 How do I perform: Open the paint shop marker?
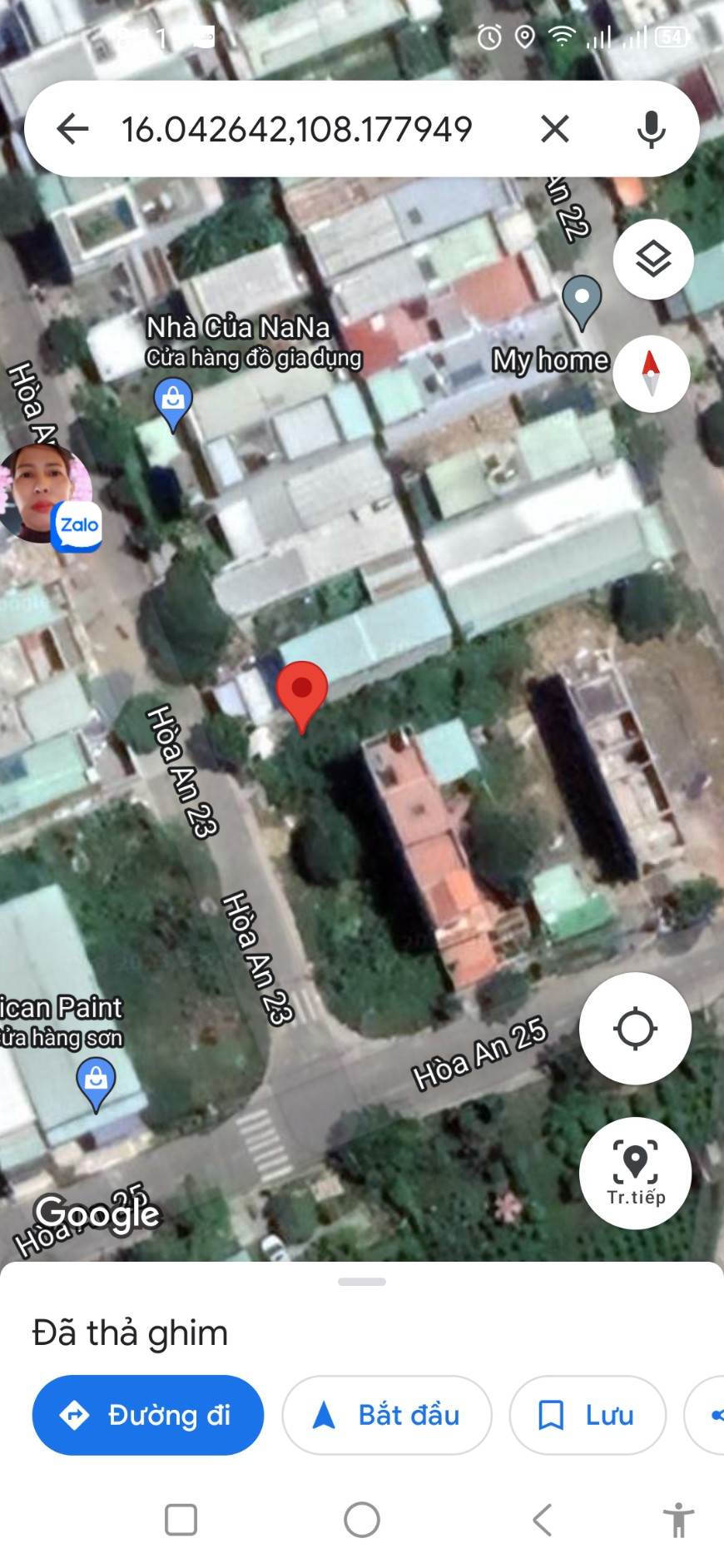tap(96, 1084)
